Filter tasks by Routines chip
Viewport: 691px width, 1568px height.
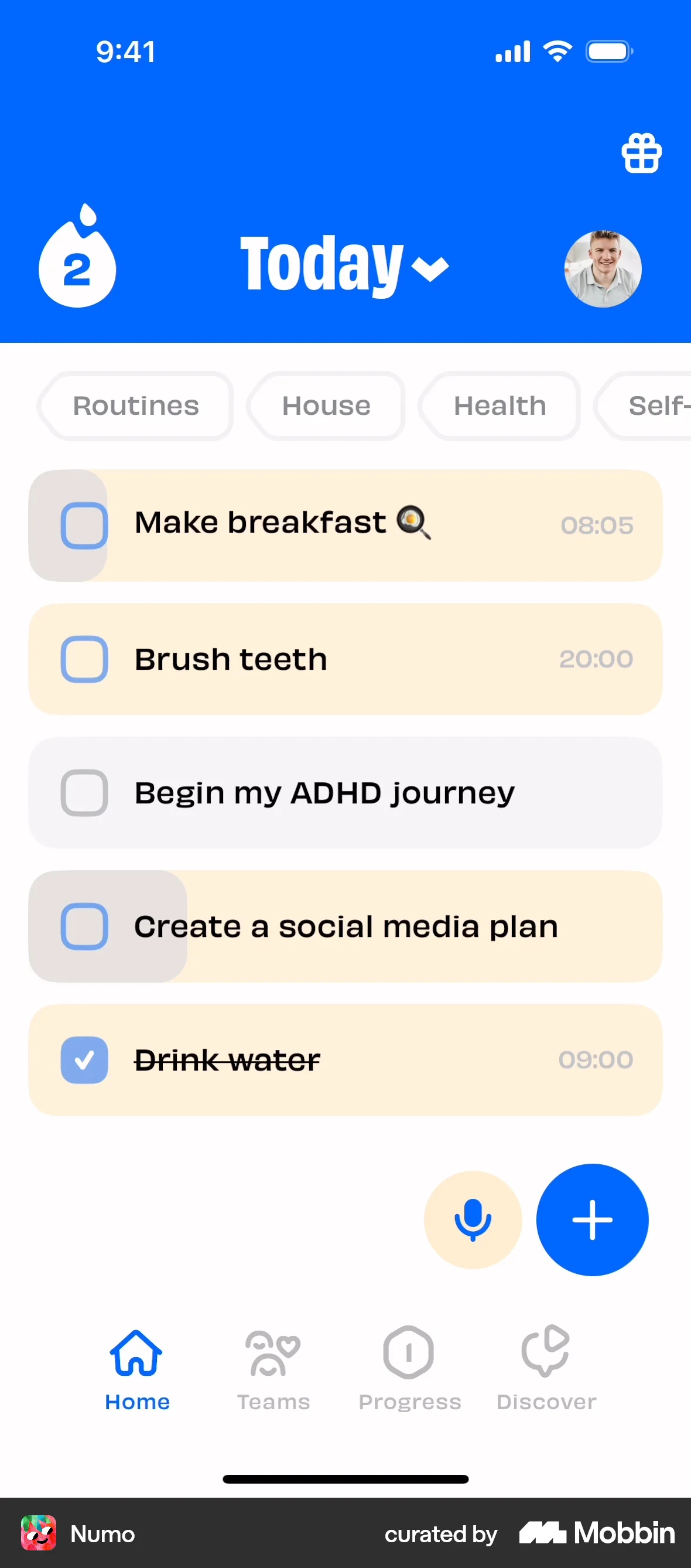click(136, 406)
